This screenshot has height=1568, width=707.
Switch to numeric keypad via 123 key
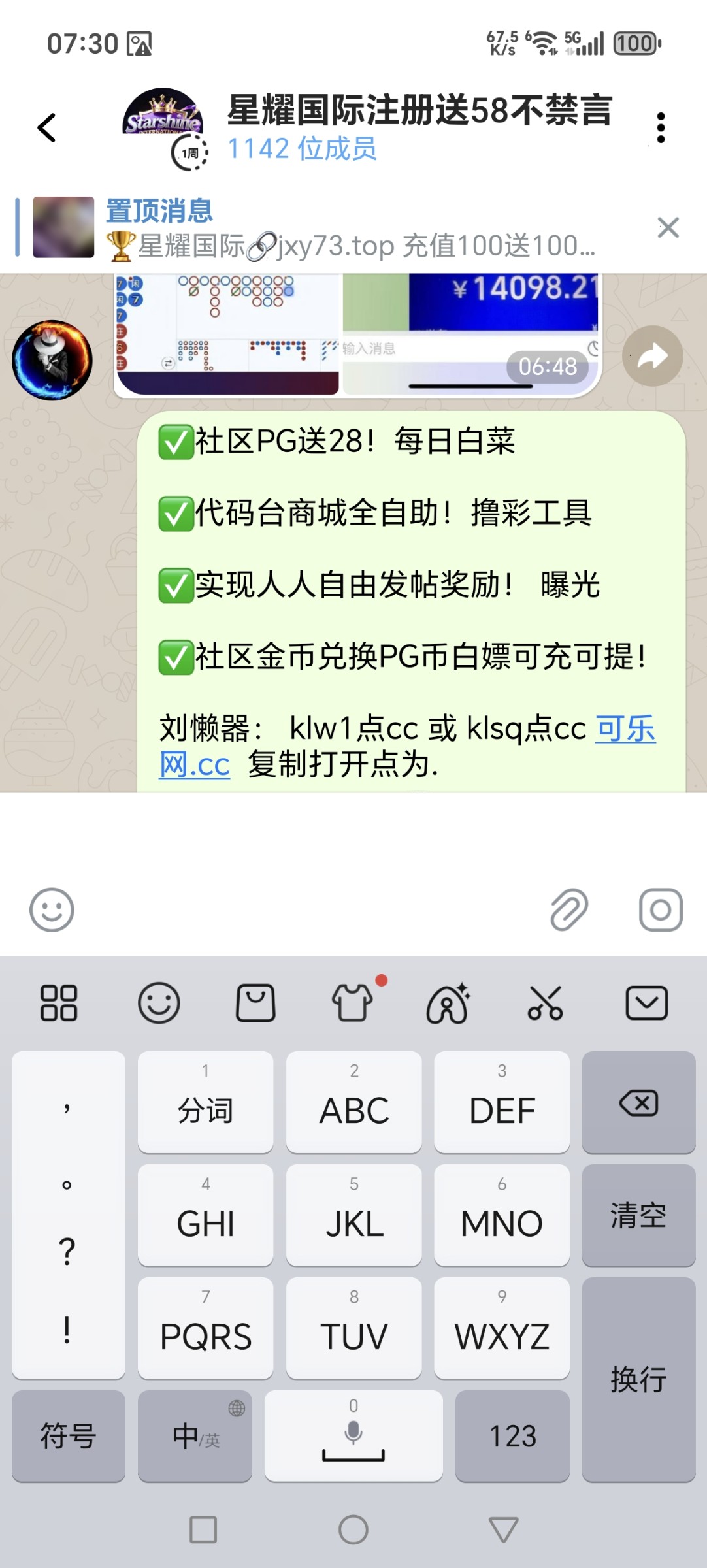(512, 1437)
